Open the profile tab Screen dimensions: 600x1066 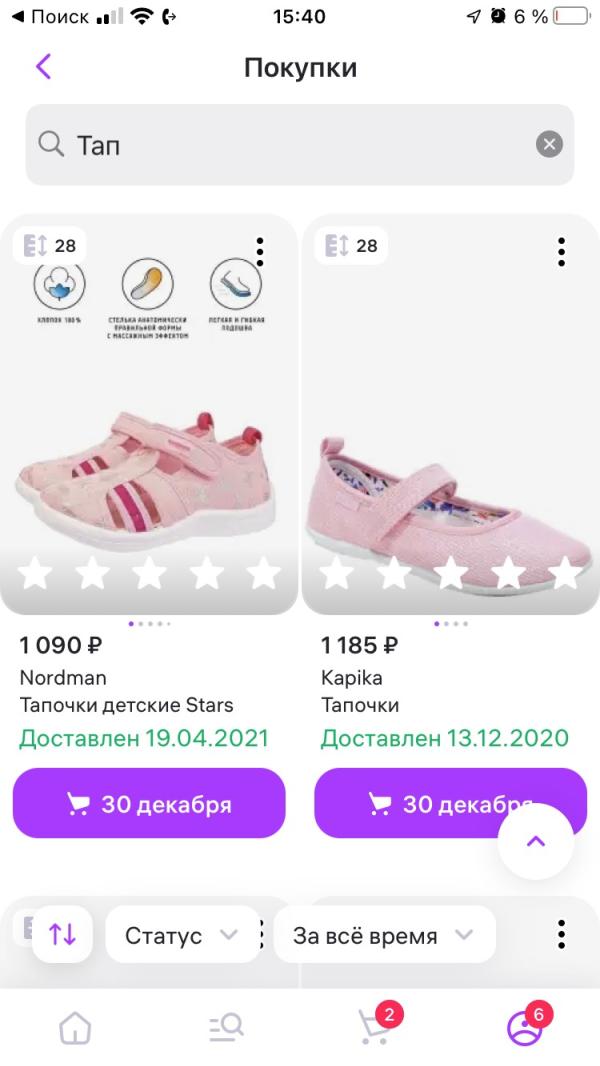click(x=524, y=1026)
